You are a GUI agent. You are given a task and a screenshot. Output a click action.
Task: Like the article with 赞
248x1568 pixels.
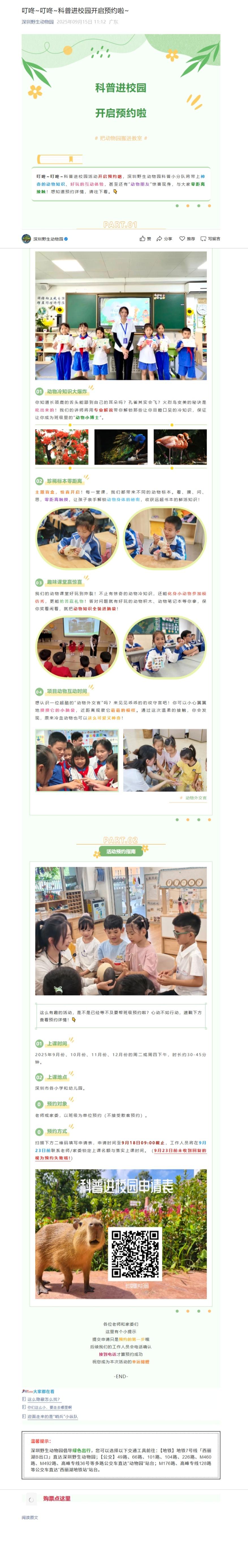click(x=145, y=239)
